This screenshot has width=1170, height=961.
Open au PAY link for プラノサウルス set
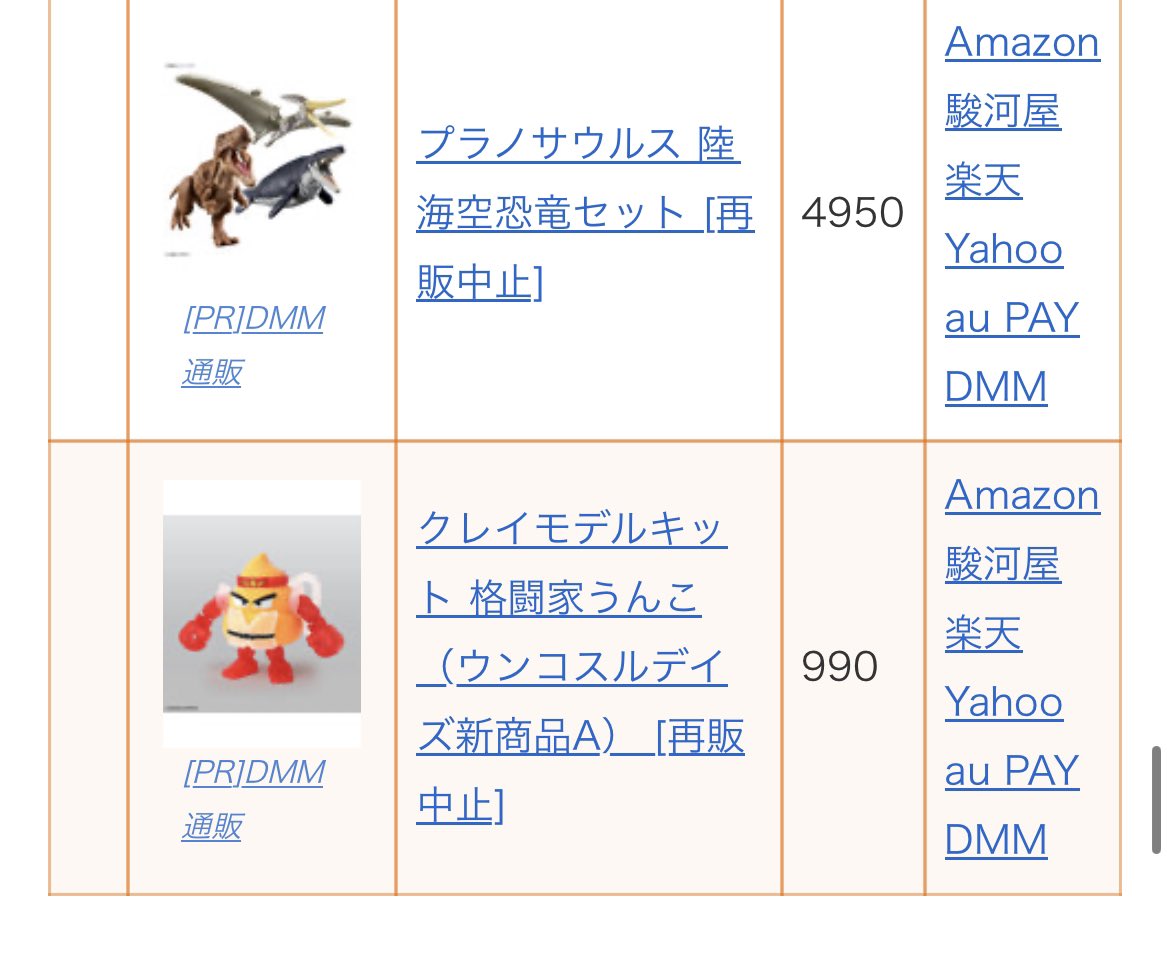tap(1011, 318)
